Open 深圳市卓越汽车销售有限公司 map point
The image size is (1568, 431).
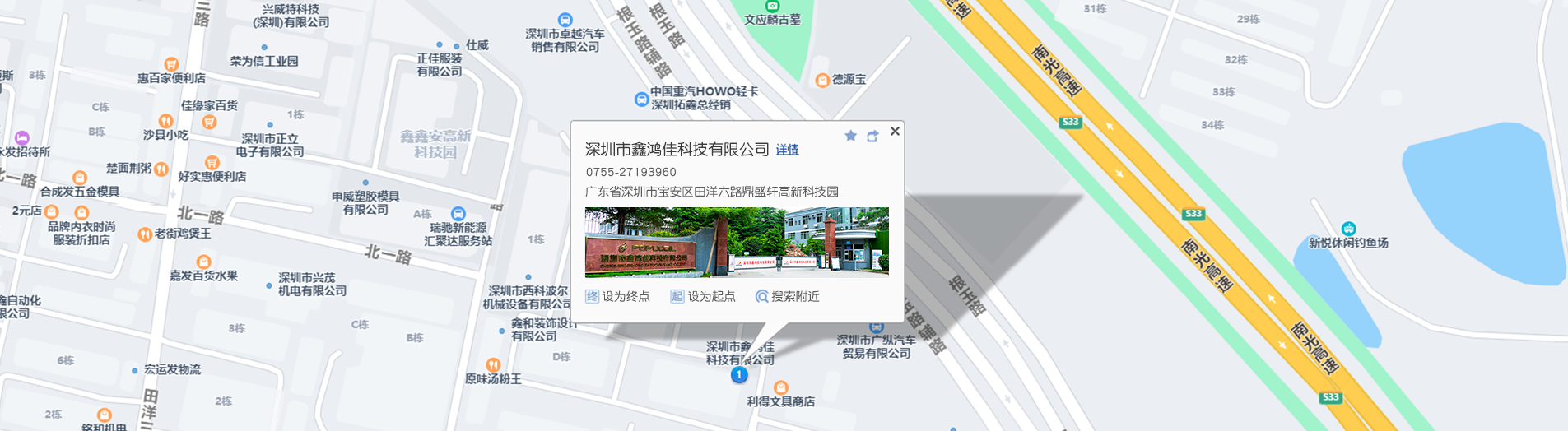pos(565,20)
